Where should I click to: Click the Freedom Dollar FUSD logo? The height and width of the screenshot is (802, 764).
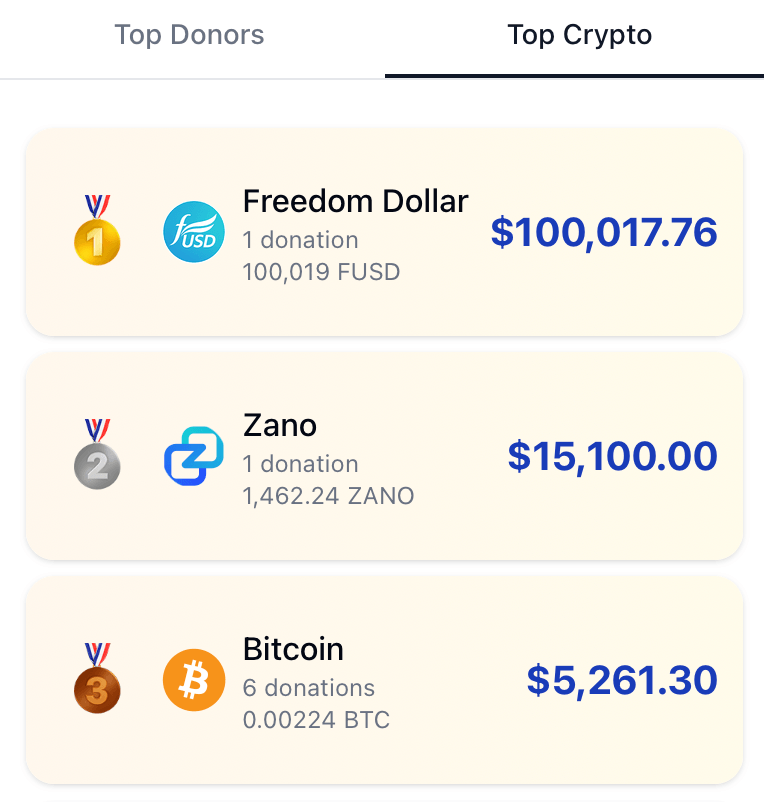(194, 232)
